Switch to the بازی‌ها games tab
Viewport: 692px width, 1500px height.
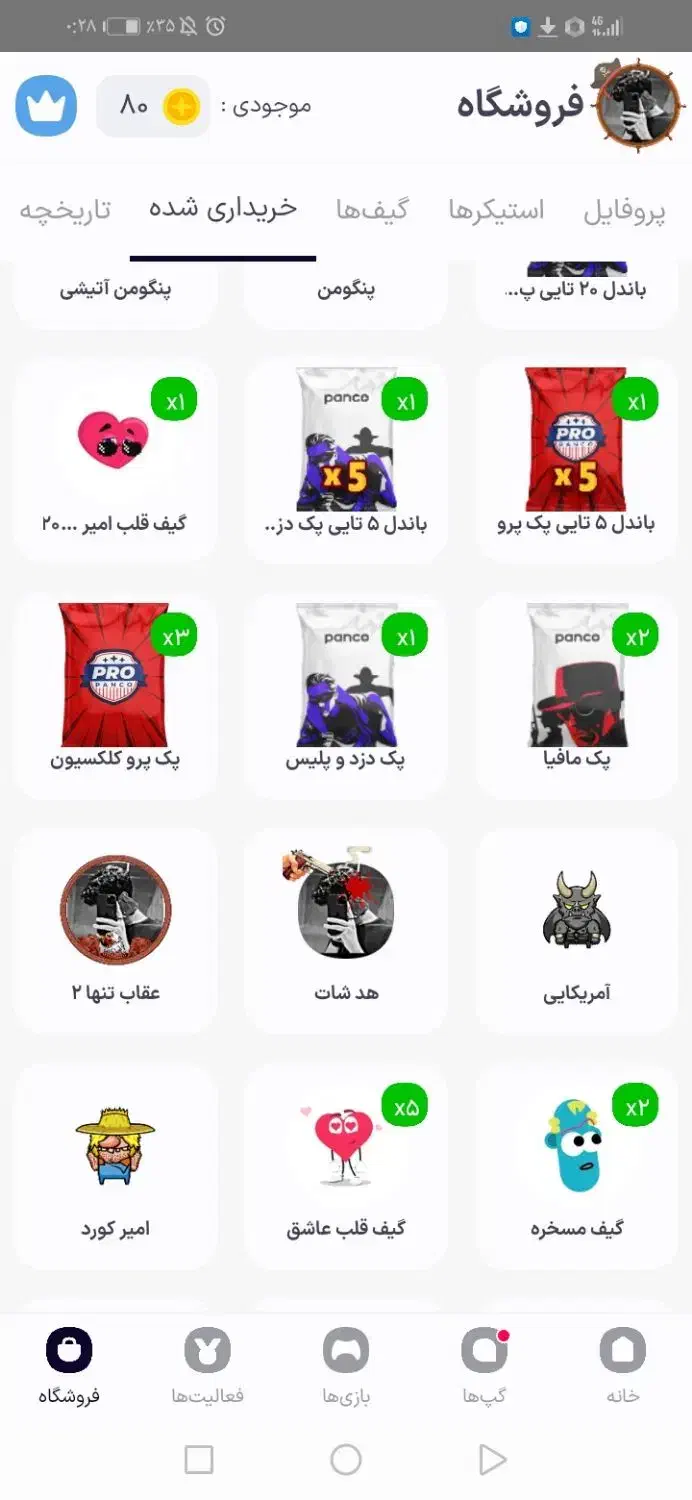pyautogui.click(x=346, y=1366)
